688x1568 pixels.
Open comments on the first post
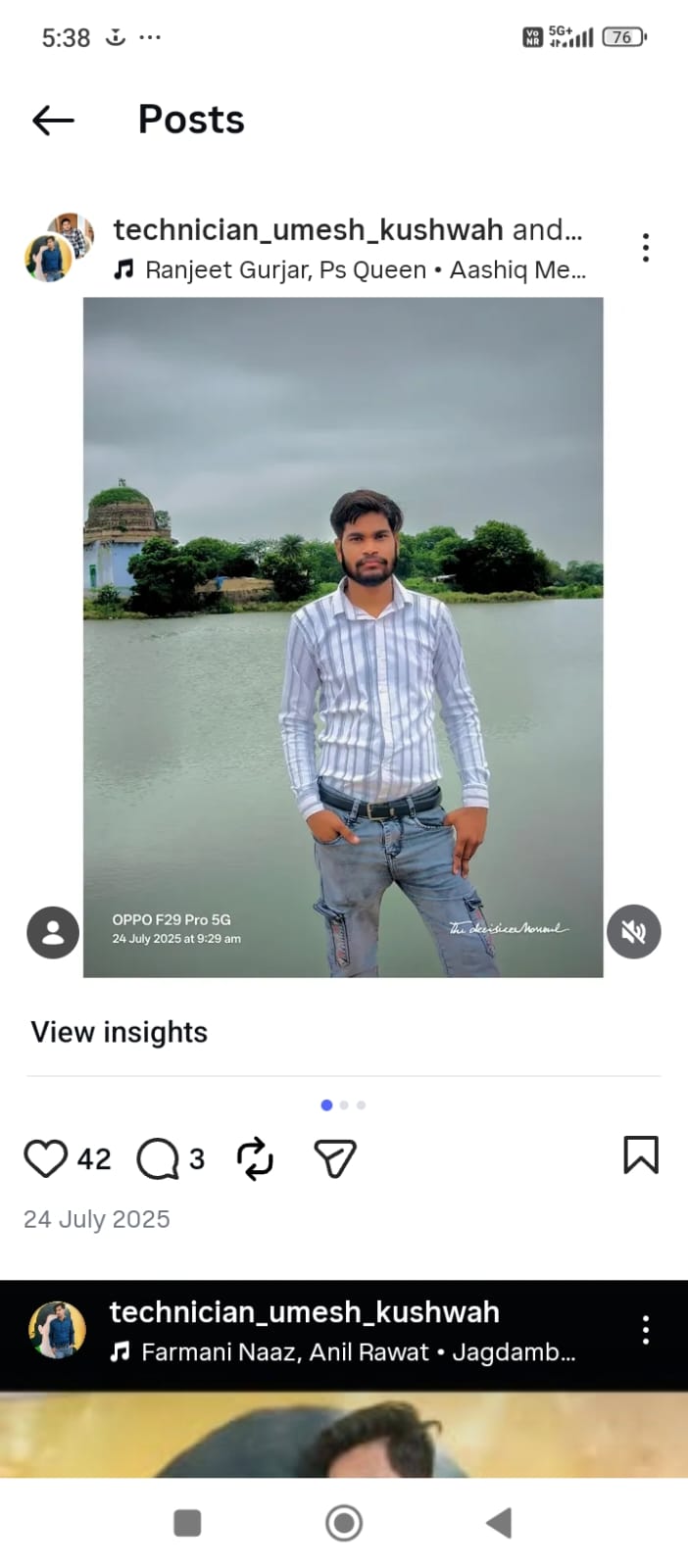(158, 1158)
